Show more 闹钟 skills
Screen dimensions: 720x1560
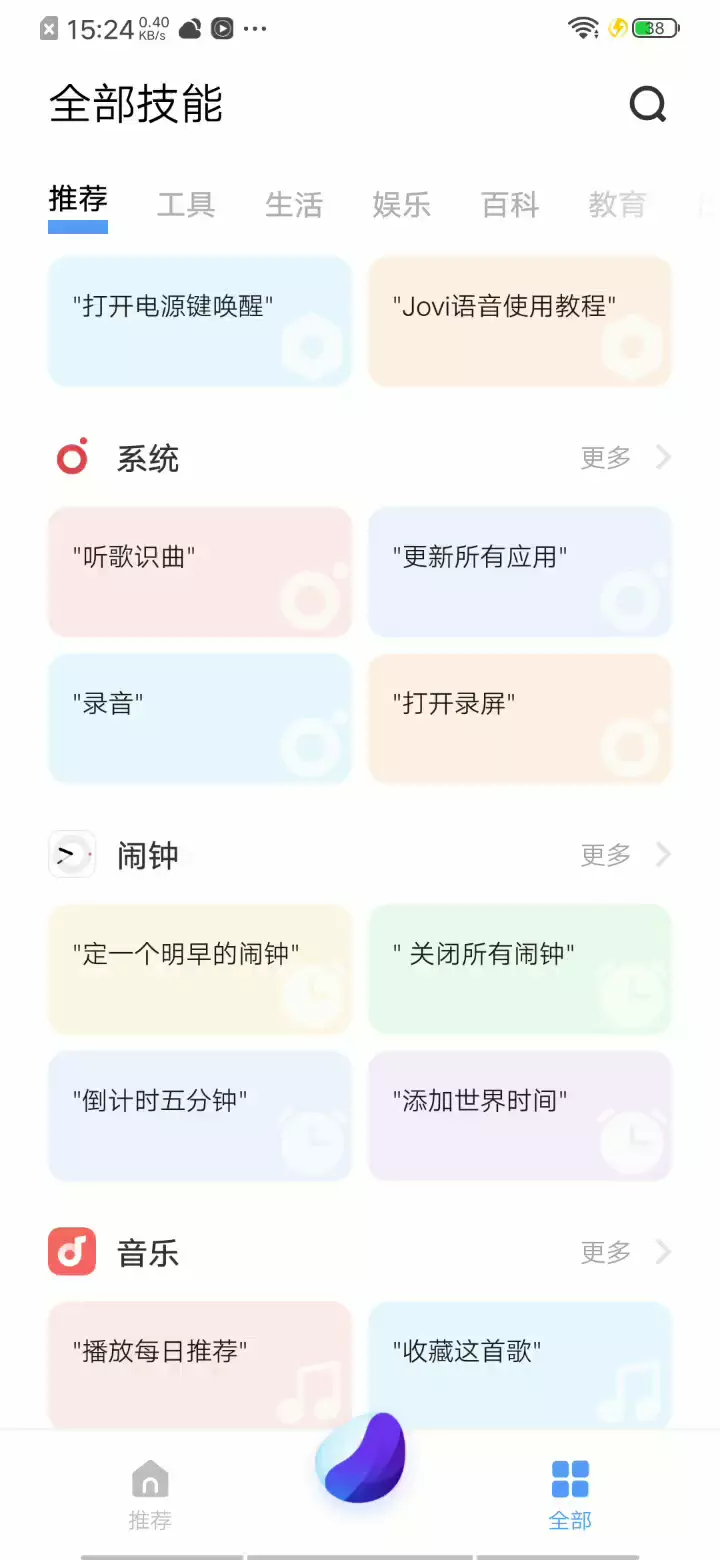tap(626, 855)
